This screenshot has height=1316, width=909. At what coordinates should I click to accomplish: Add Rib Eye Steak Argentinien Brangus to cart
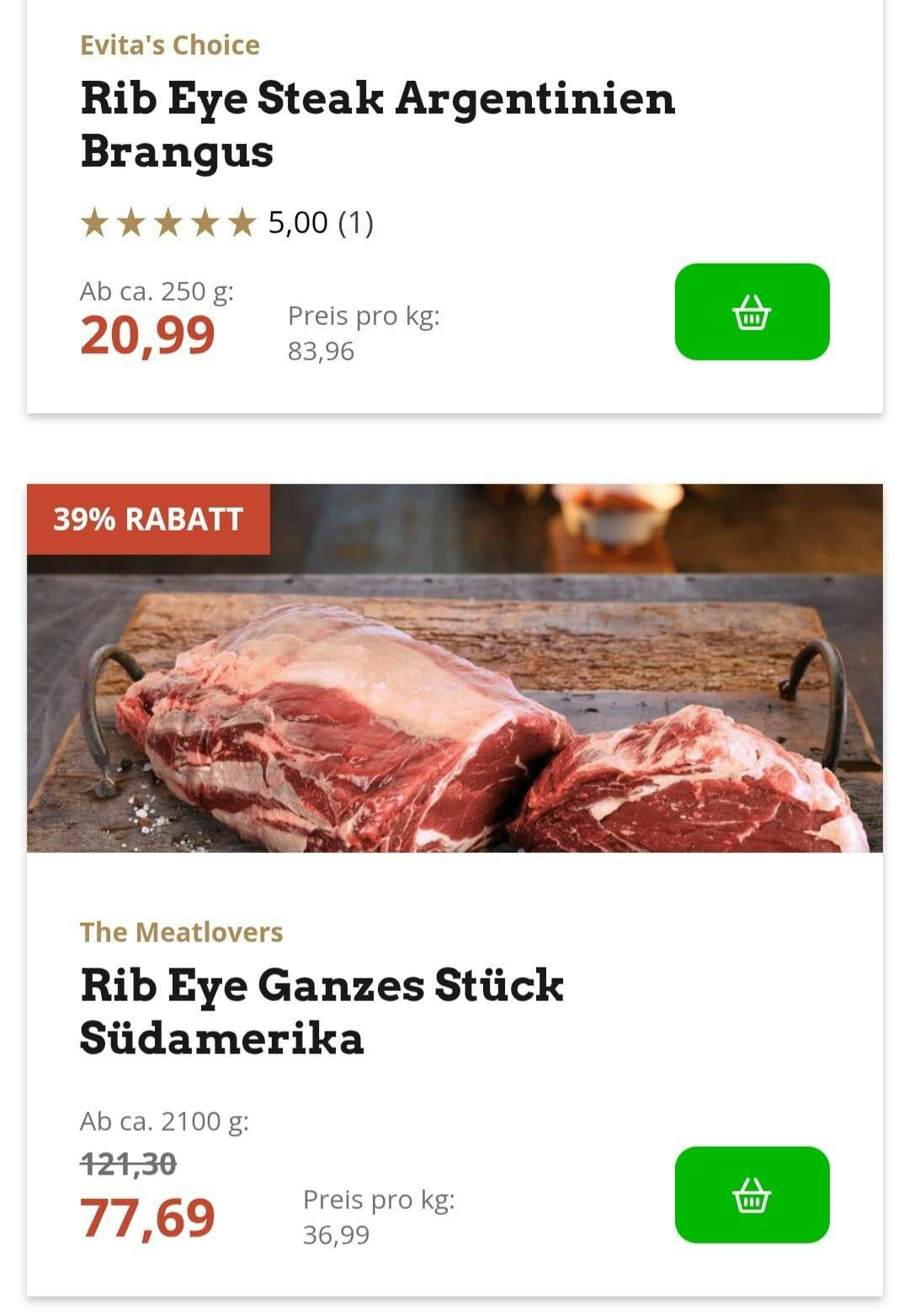(752, 312)
